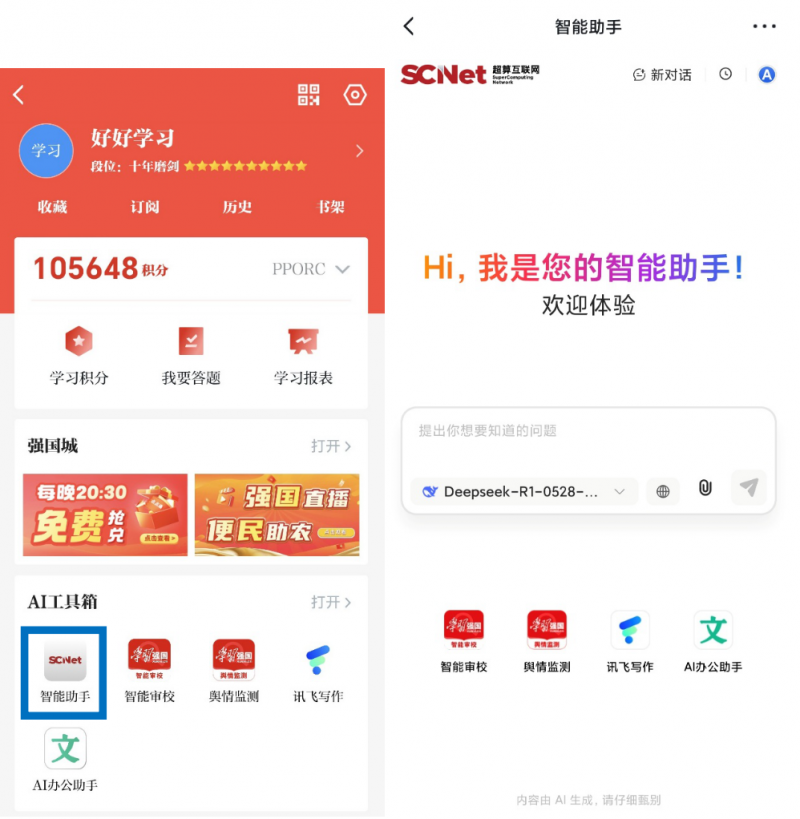Image resolution: width=800 pixels, height=819 pixels.
Task: Attach a file with the paperclip
Action: [x=705, y=489]
